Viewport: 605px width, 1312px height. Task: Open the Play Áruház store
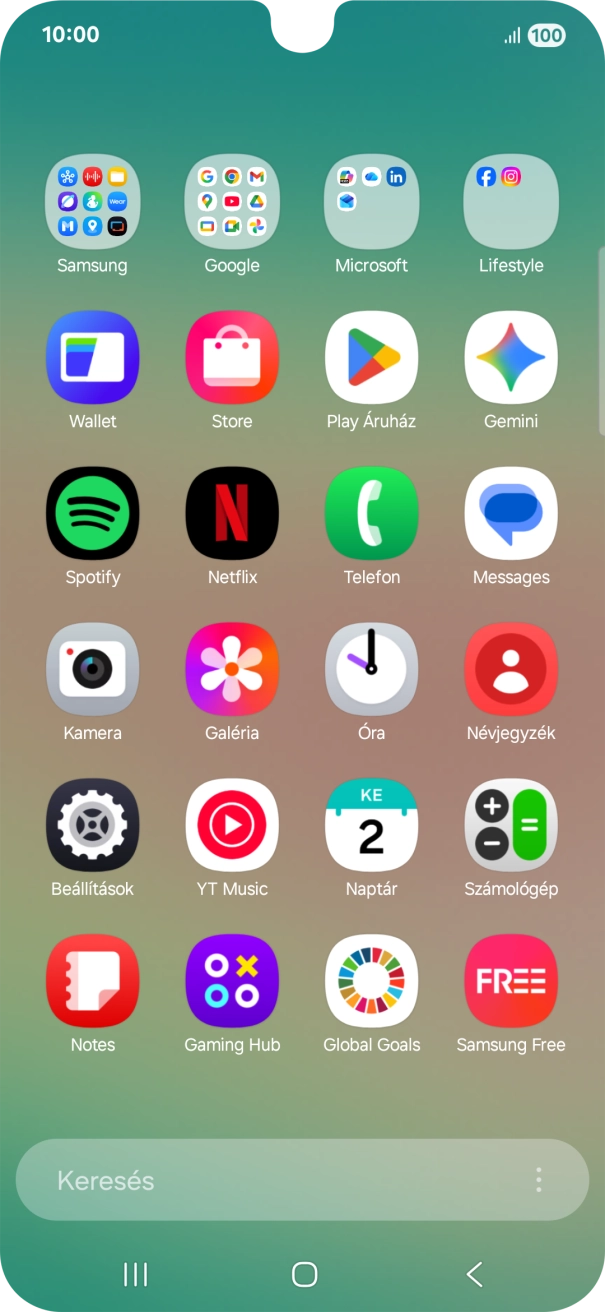tap(371, 357)
